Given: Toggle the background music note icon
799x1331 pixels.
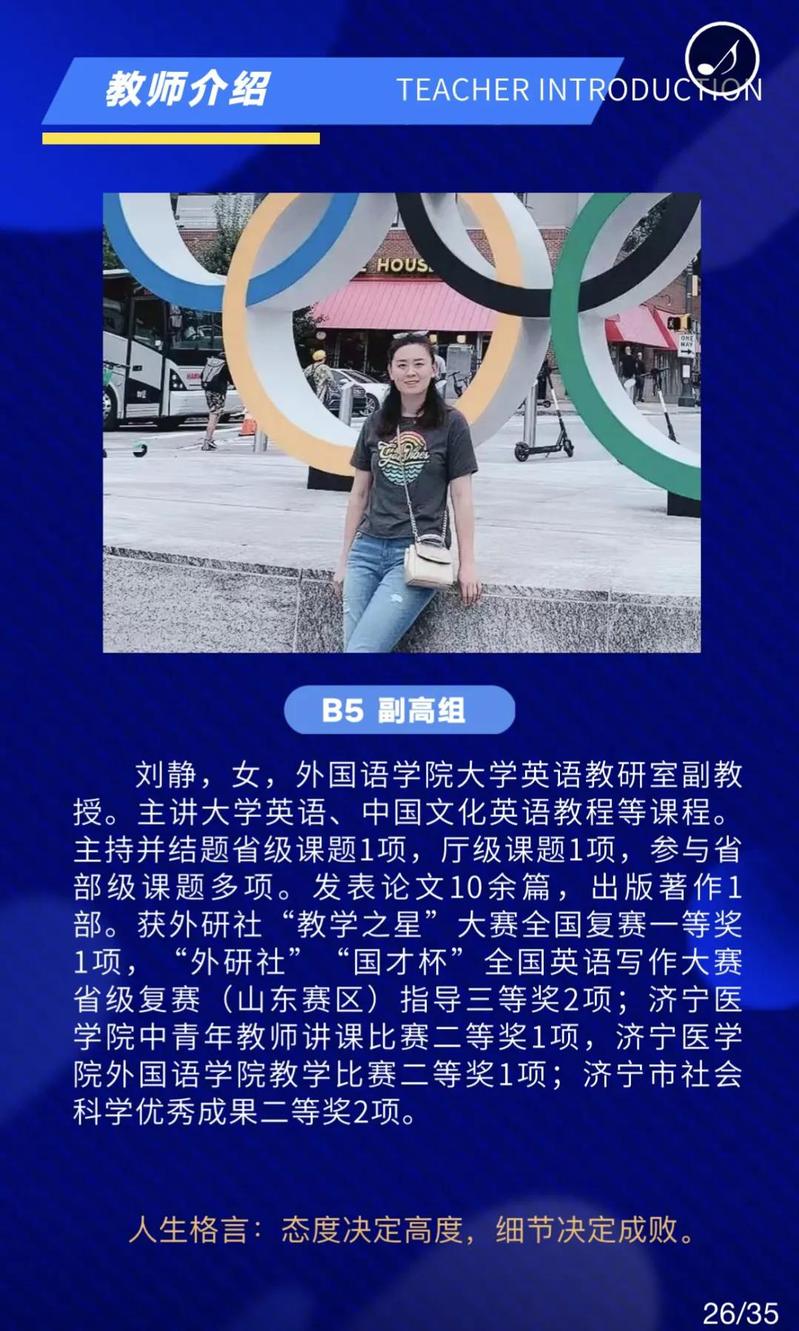Looking at the screenshot, I should point(722,58).
